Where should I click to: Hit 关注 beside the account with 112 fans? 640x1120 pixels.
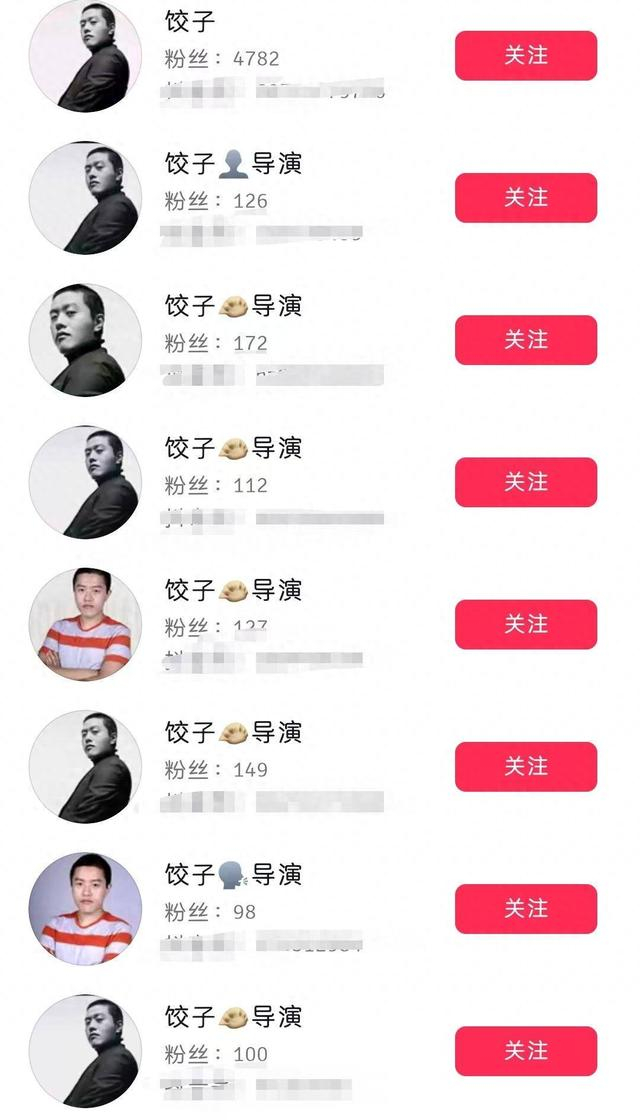pyautogui.click(x=525, y=482)
